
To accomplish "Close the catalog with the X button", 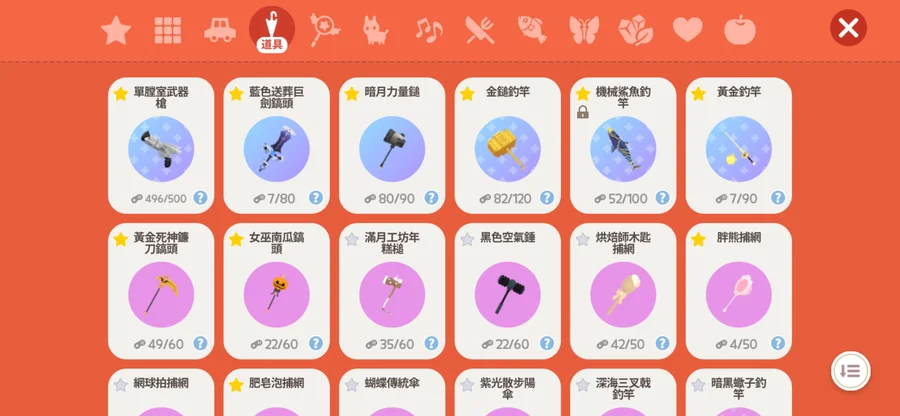I will 848,28.
